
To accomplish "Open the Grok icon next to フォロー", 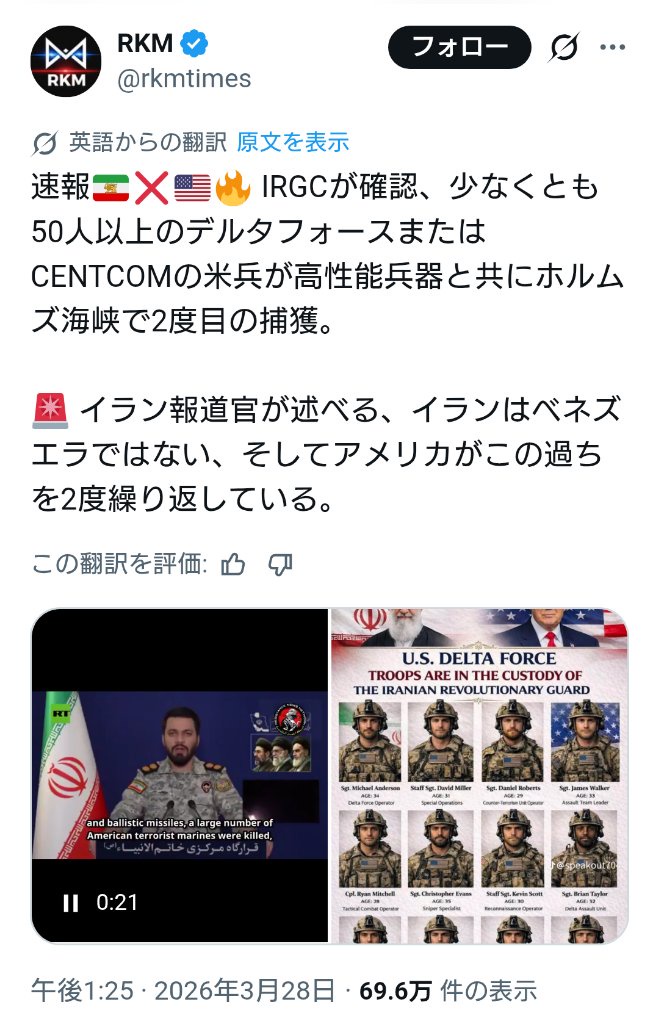I will coord(564,47).
